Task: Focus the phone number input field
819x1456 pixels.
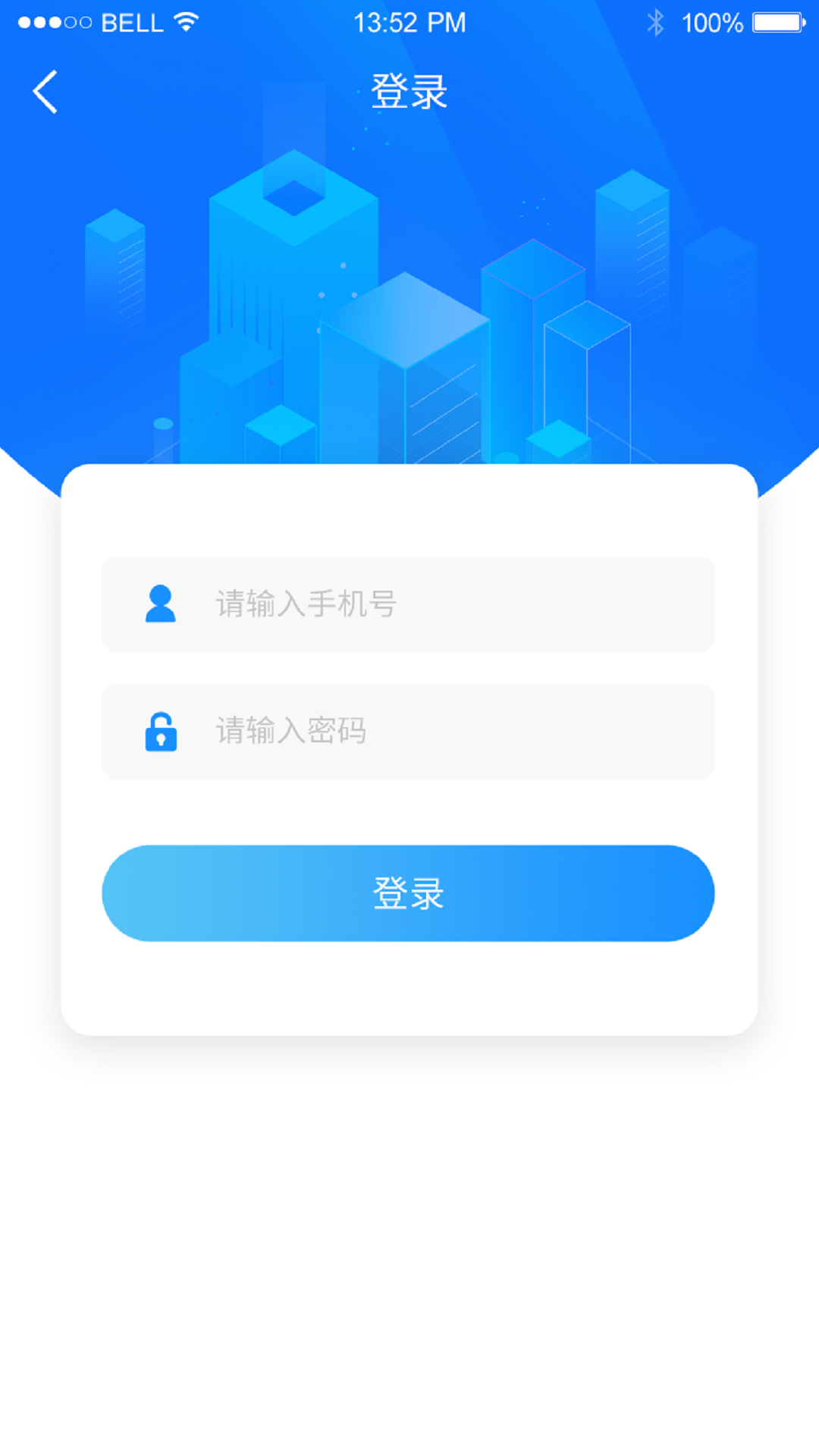Action: (440, 604)
